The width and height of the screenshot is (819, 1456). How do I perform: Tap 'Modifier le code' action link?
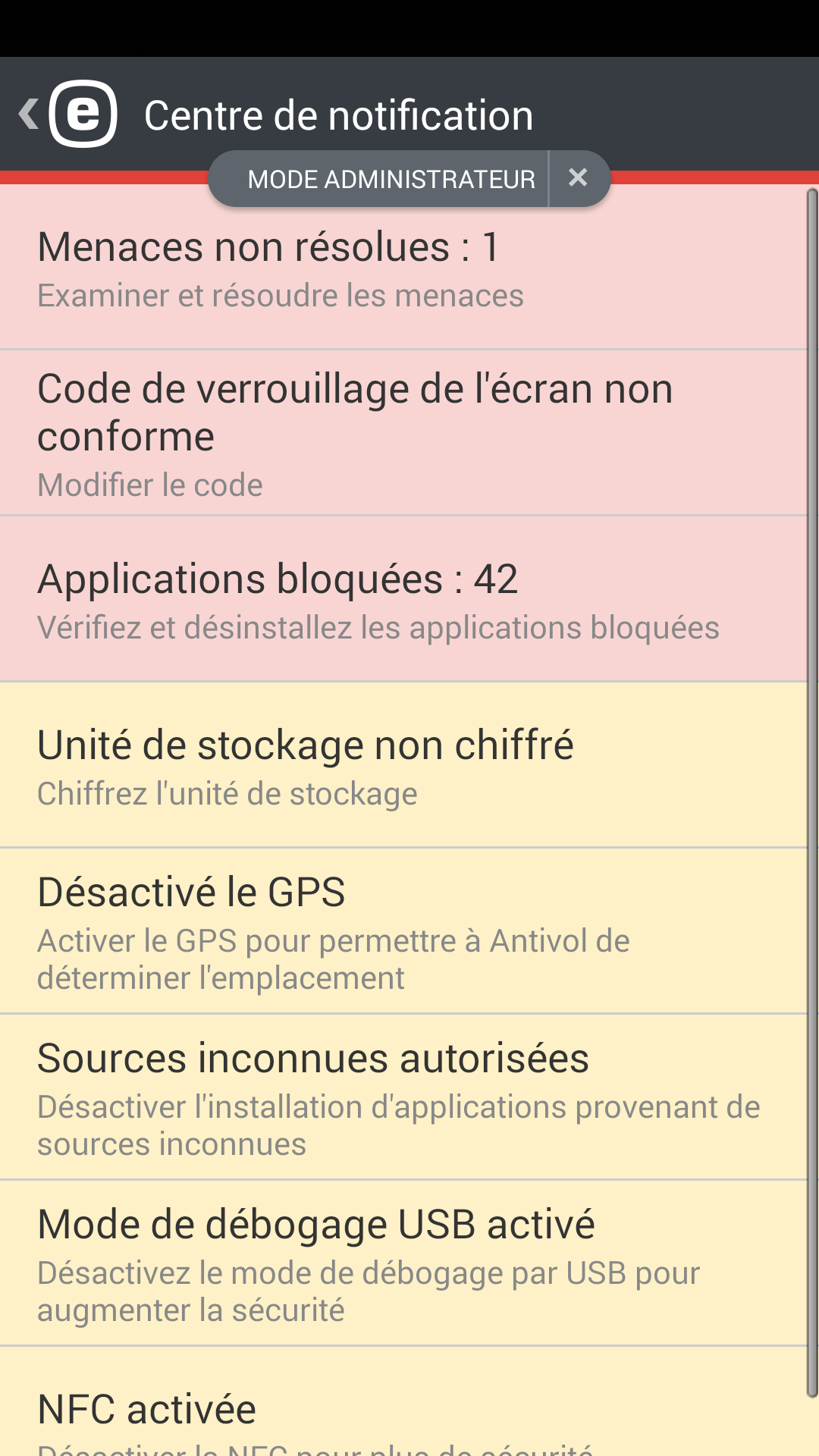[149, 485]
